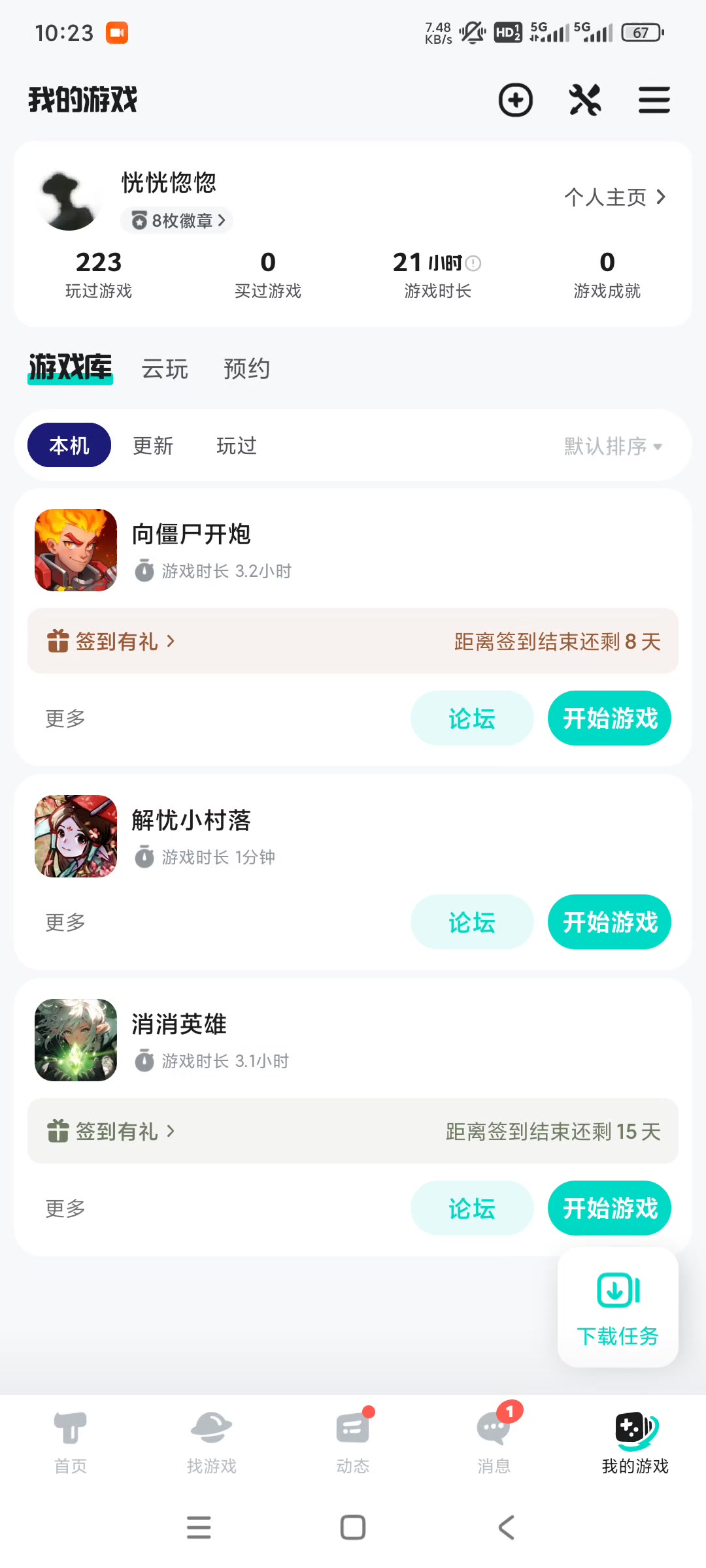
Task: Open 个人主页 profile page
Action: pos(614,197)
